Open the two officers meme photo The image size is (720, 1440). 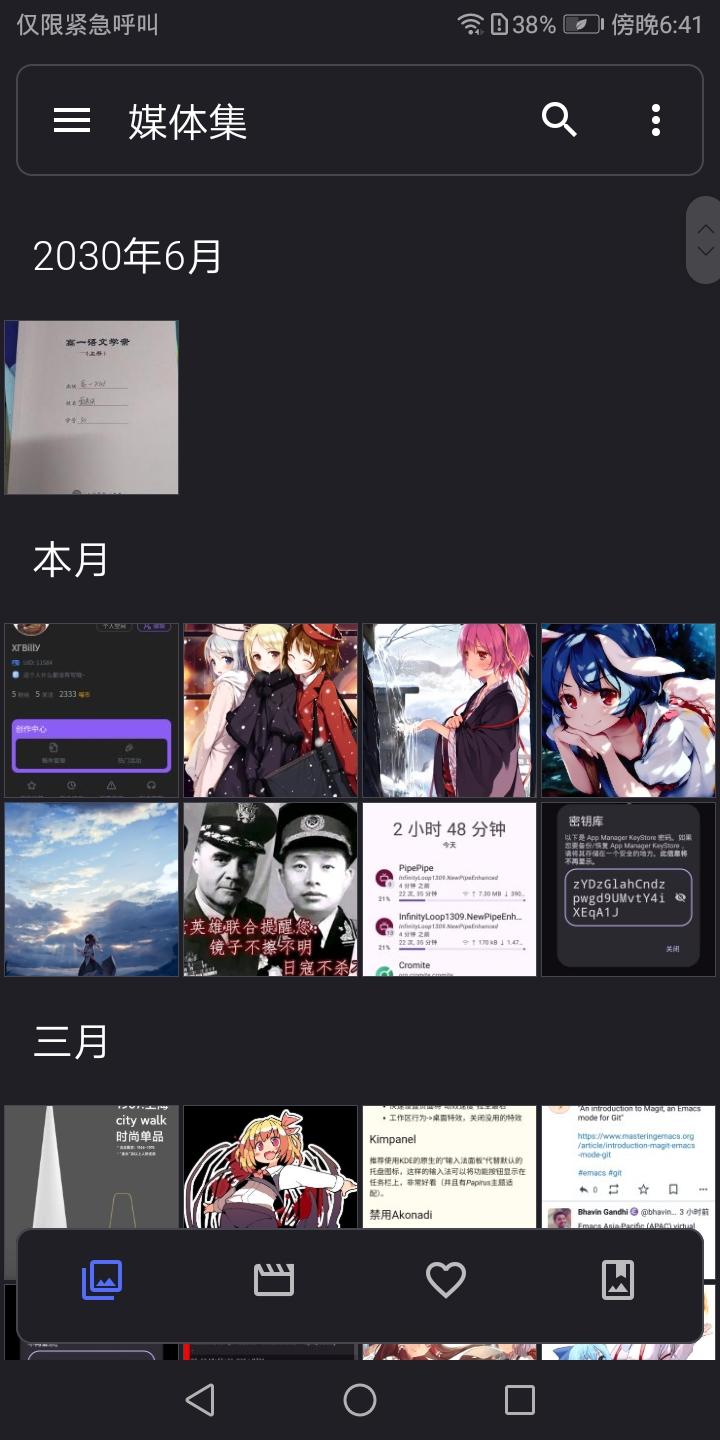(271, 889)
